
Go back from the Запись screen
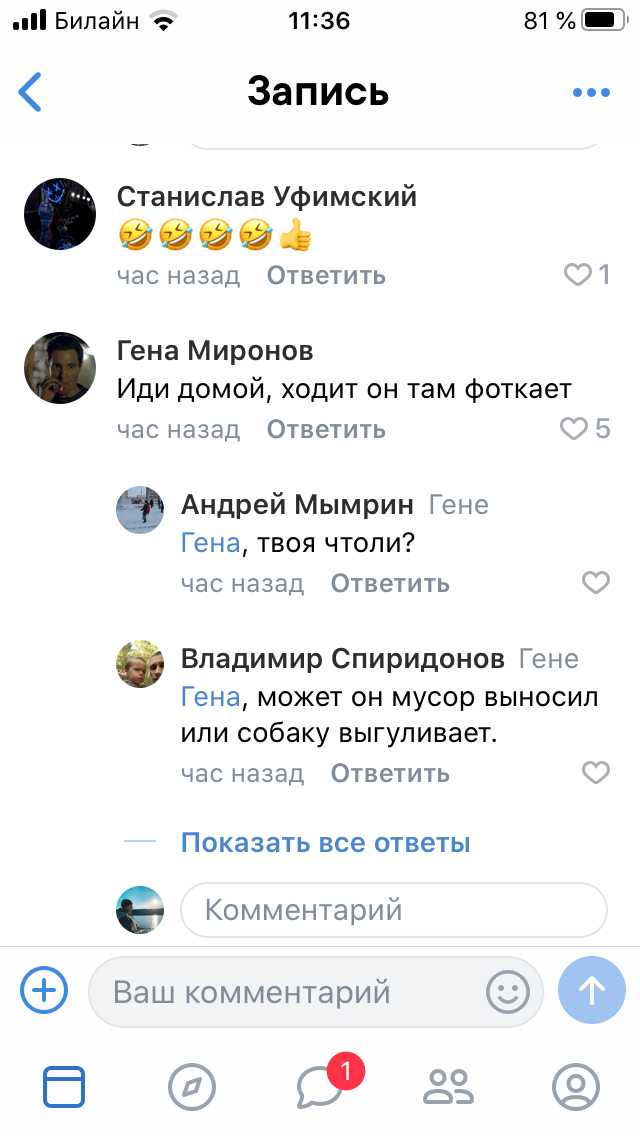32,92
